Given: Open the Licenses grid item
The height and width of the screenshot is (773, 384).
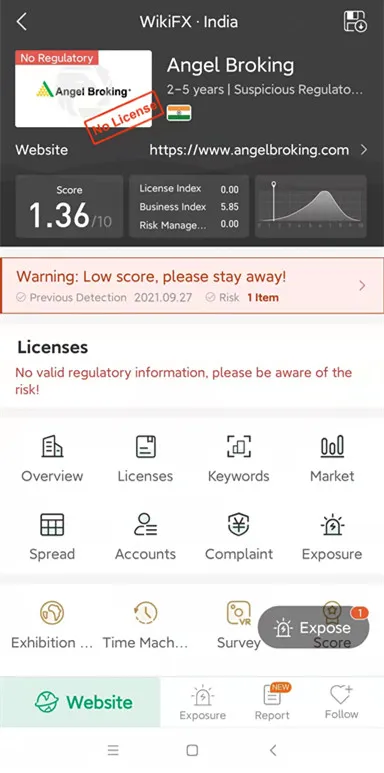Looking at the screenshot, I should coord(145,459).
